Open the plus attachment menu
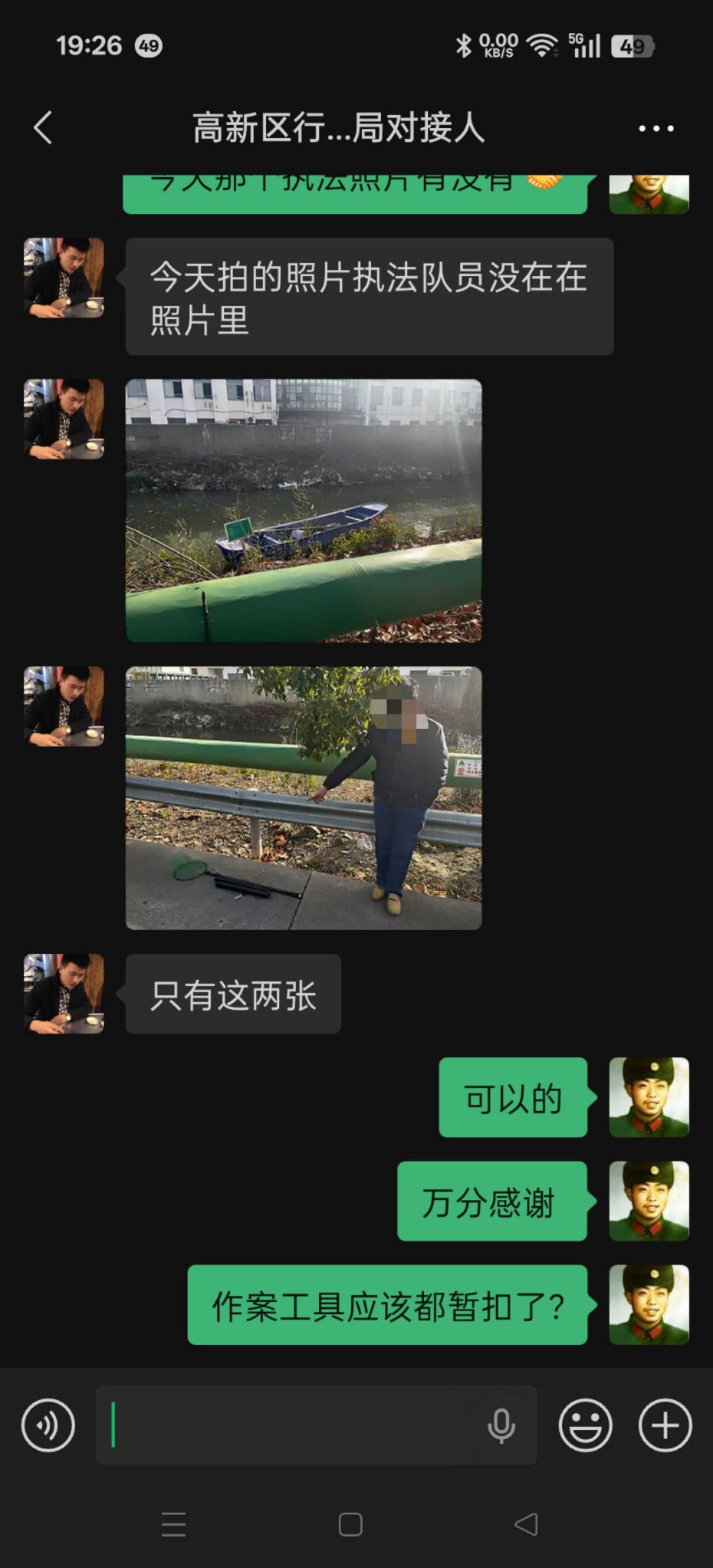 [x=665, y=1425]
